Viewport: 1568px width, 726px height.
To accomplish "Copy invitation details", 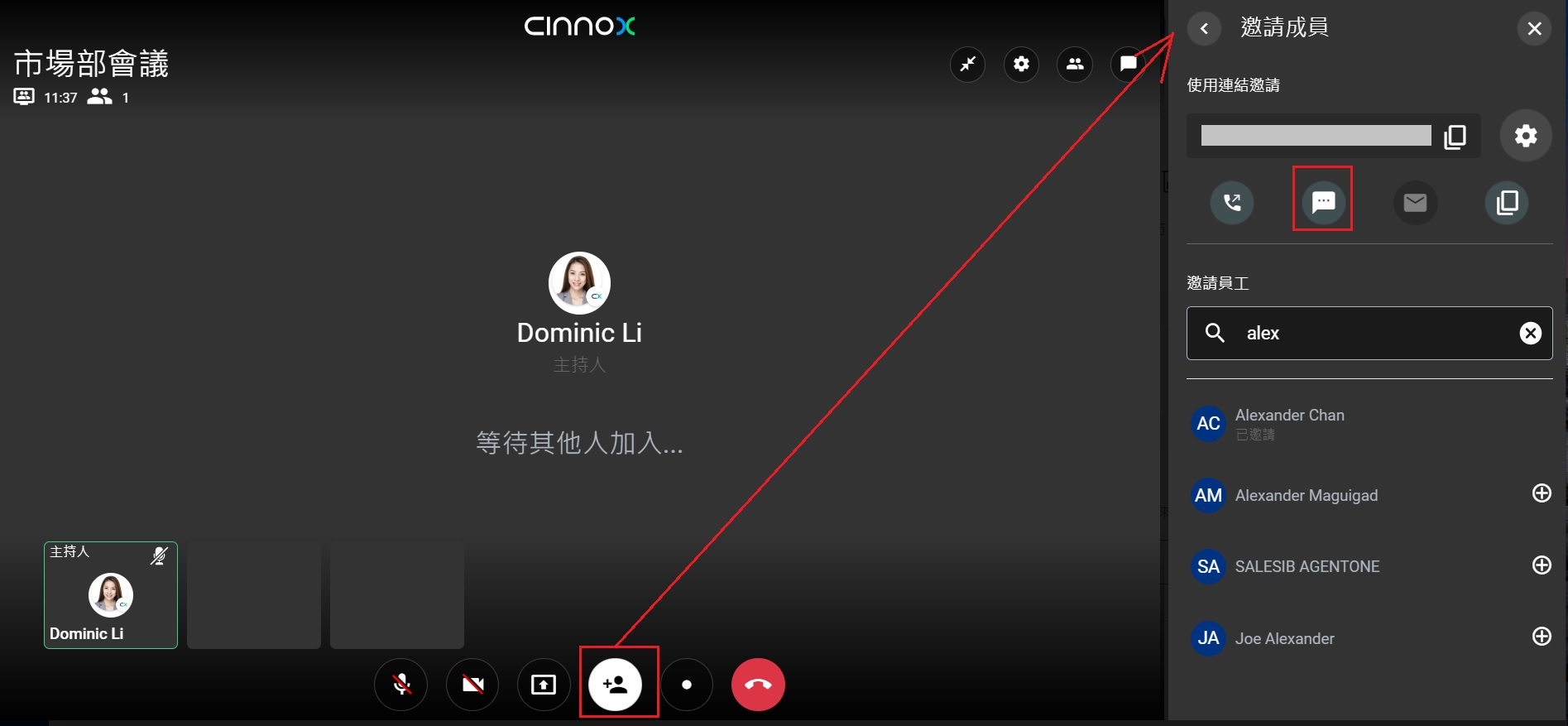I will click(1507, 202).
